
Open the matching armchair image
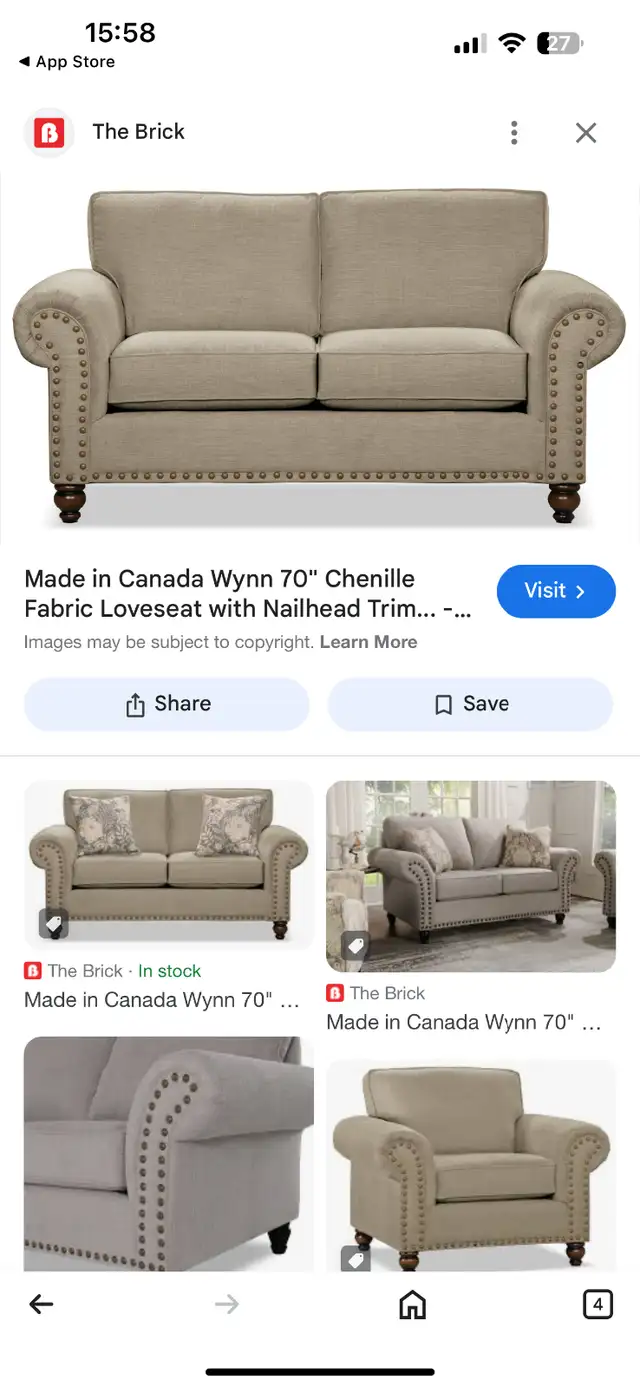471,1166
